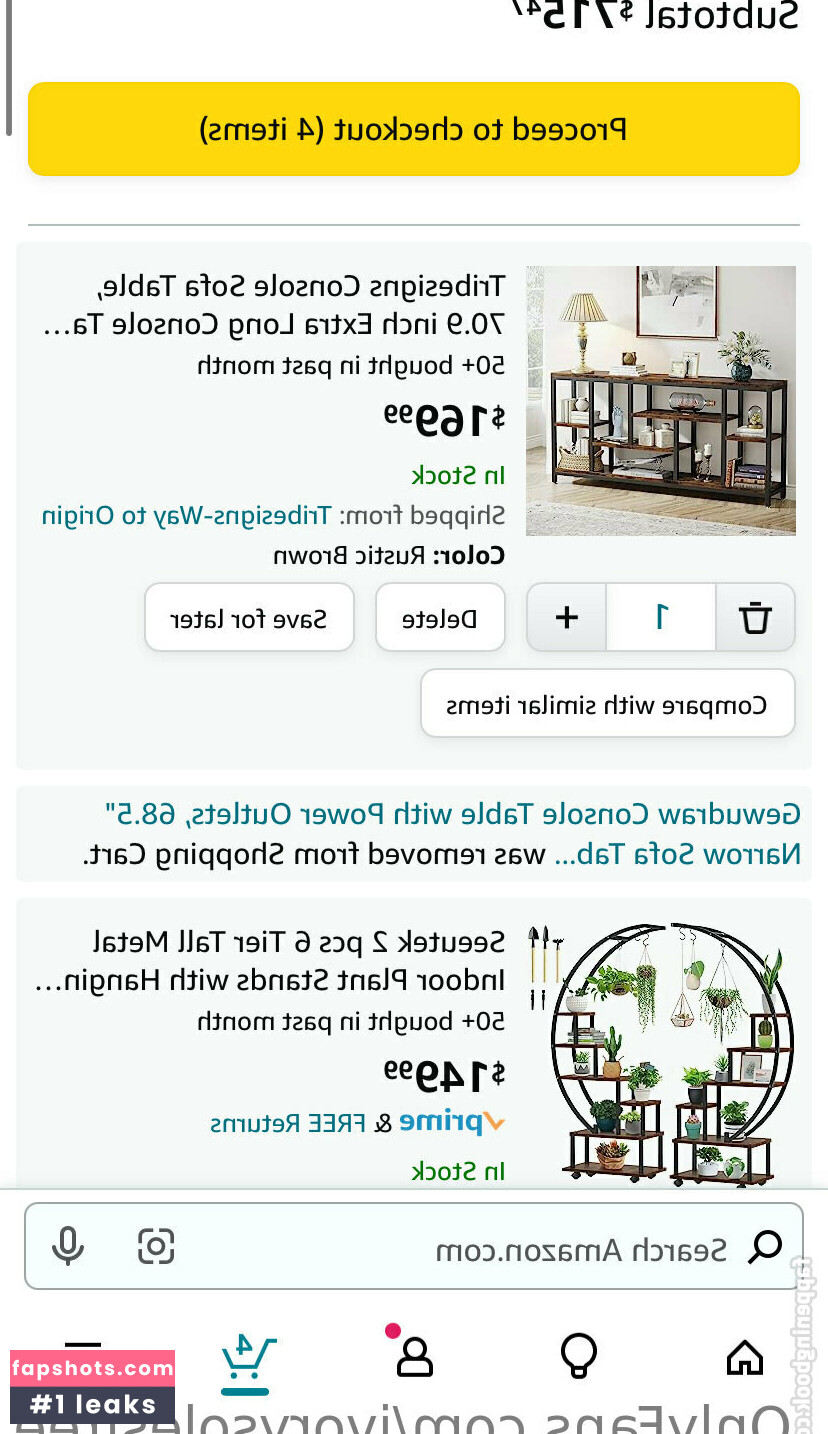This screenshot has height=1434, width=828.
Task: Go to the Home tab
Action: pos(744,1358)
